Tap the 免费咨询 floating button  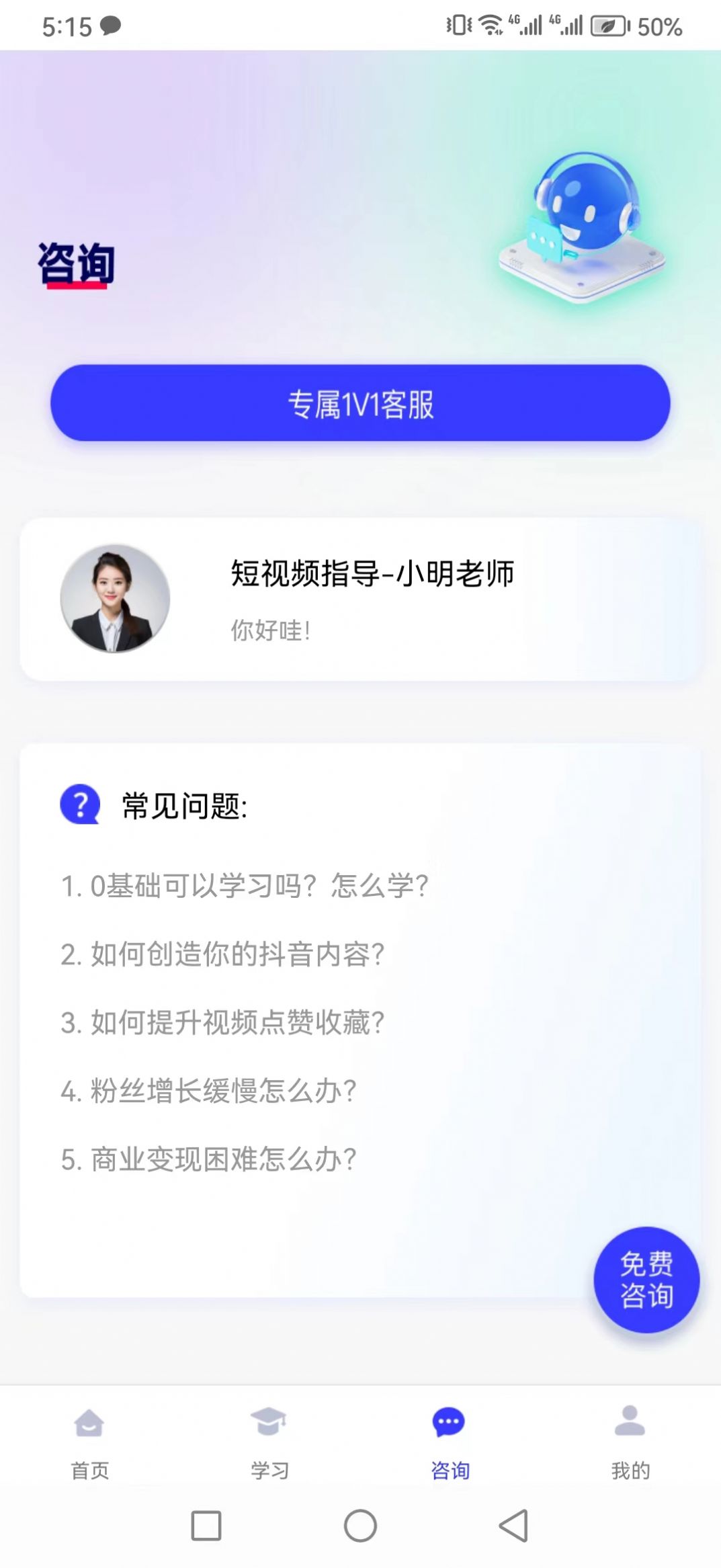coord(647,1281)
